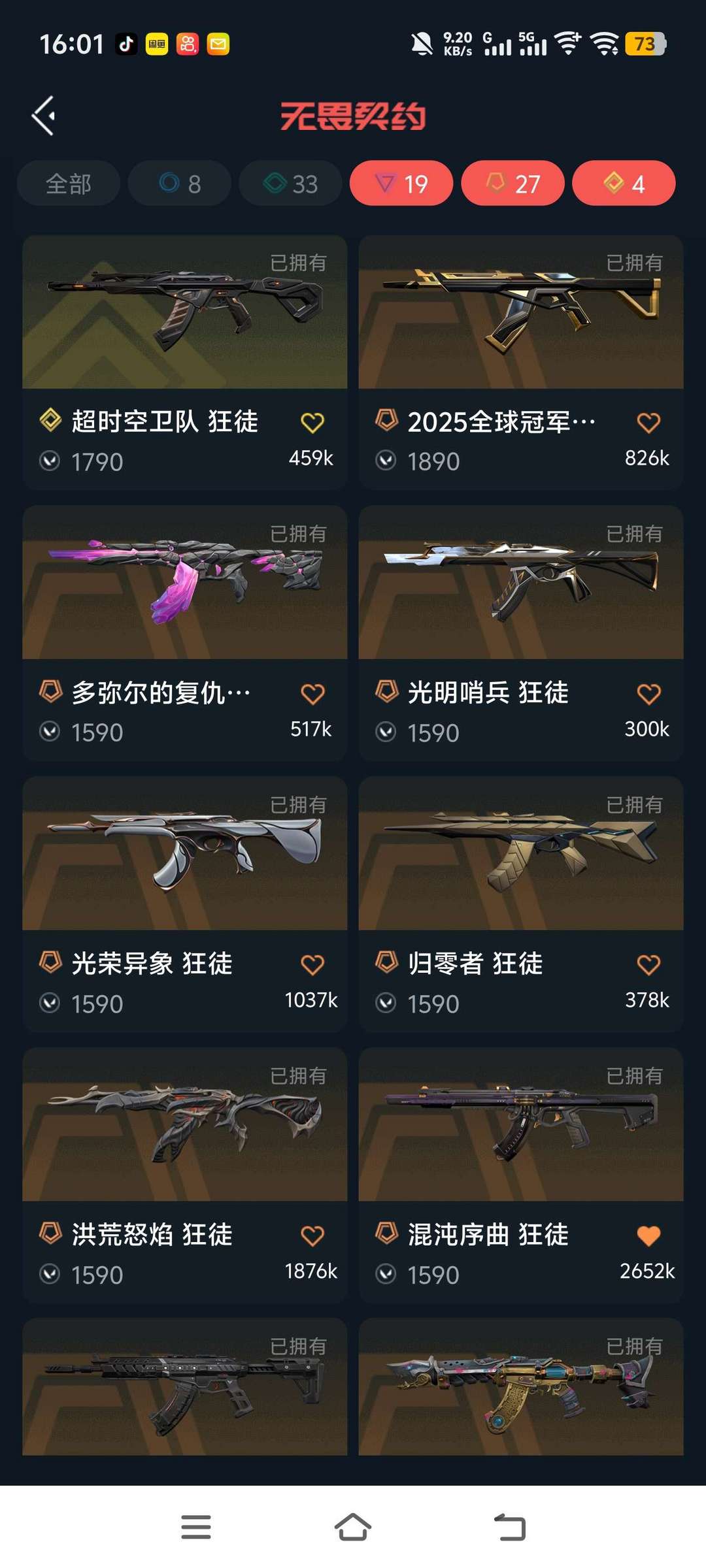Like the 2025全球冠军 skin
Viewport: 706px width, 1568px height.
[648, 423]
